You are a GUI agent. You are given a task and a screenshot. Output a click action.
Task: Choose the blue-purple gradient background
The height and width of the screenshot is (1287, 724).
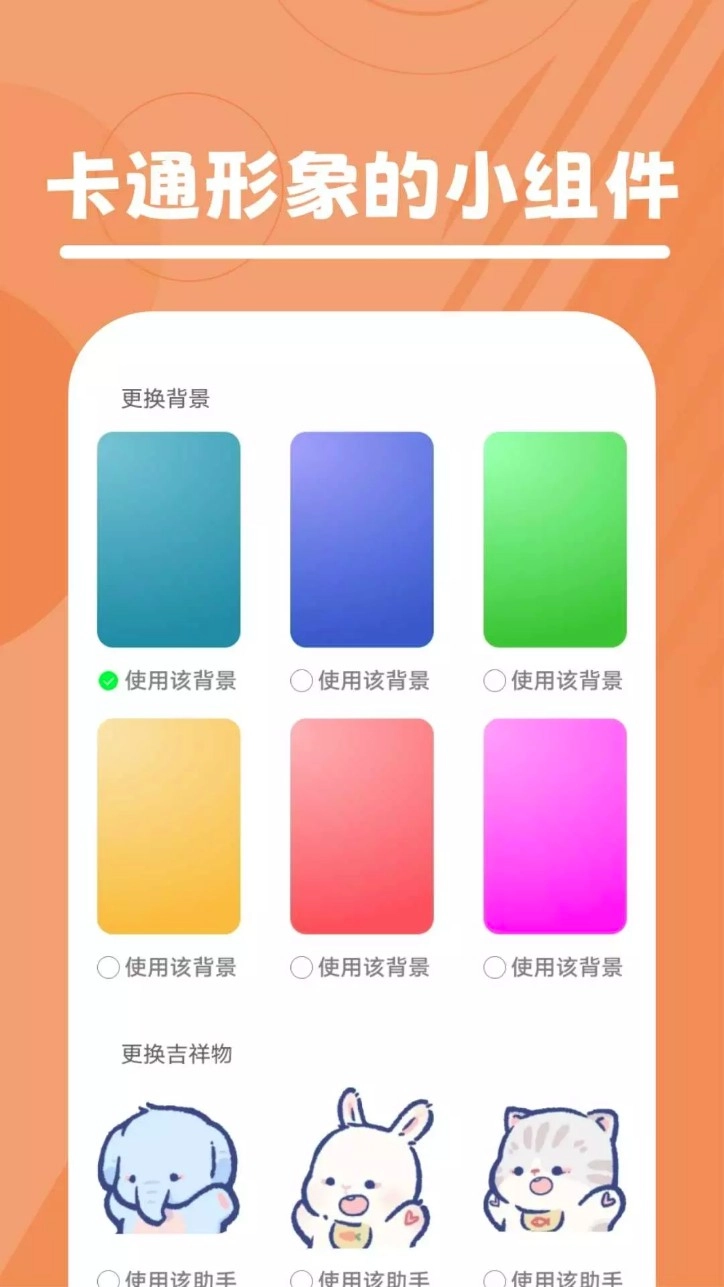point(361,538)
